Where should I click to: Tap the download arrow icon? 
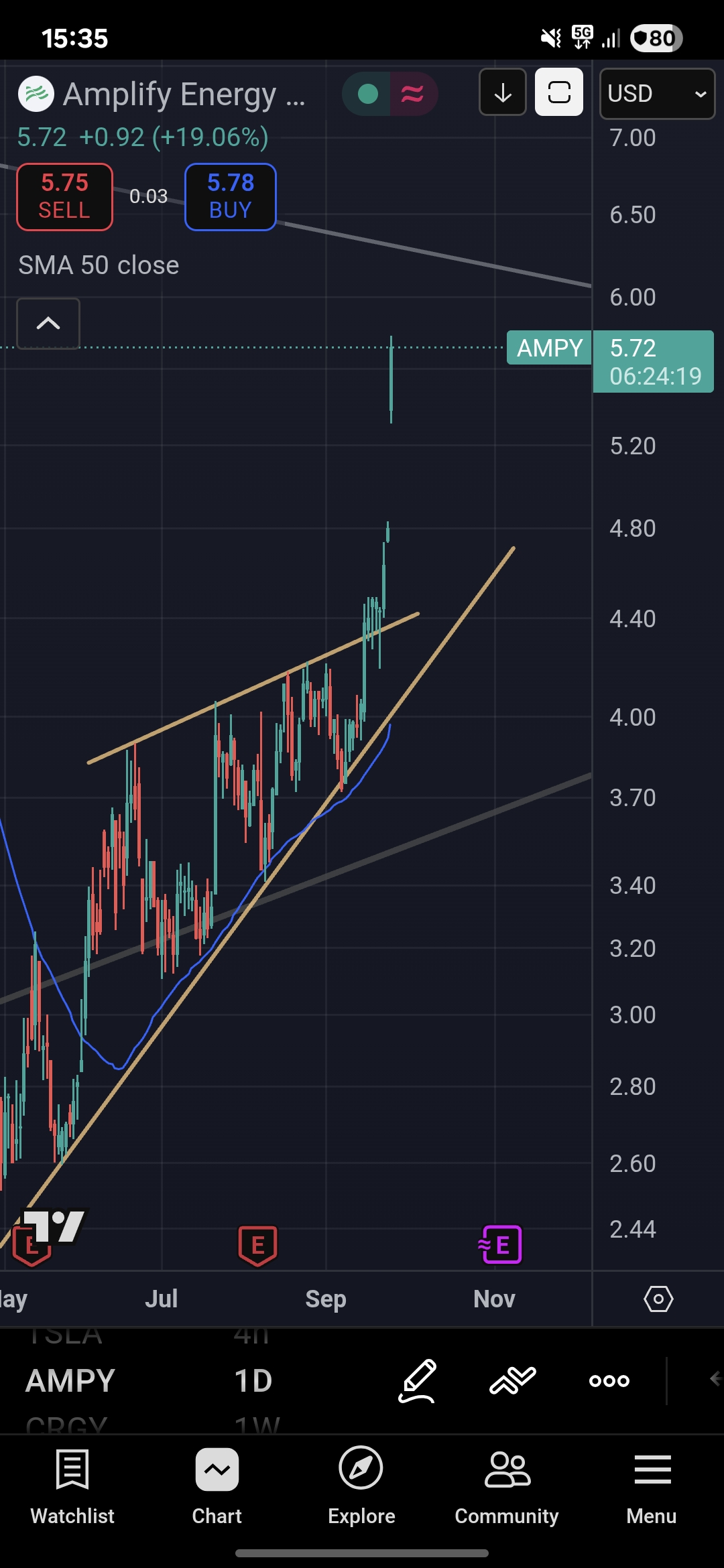pos(503,92)
